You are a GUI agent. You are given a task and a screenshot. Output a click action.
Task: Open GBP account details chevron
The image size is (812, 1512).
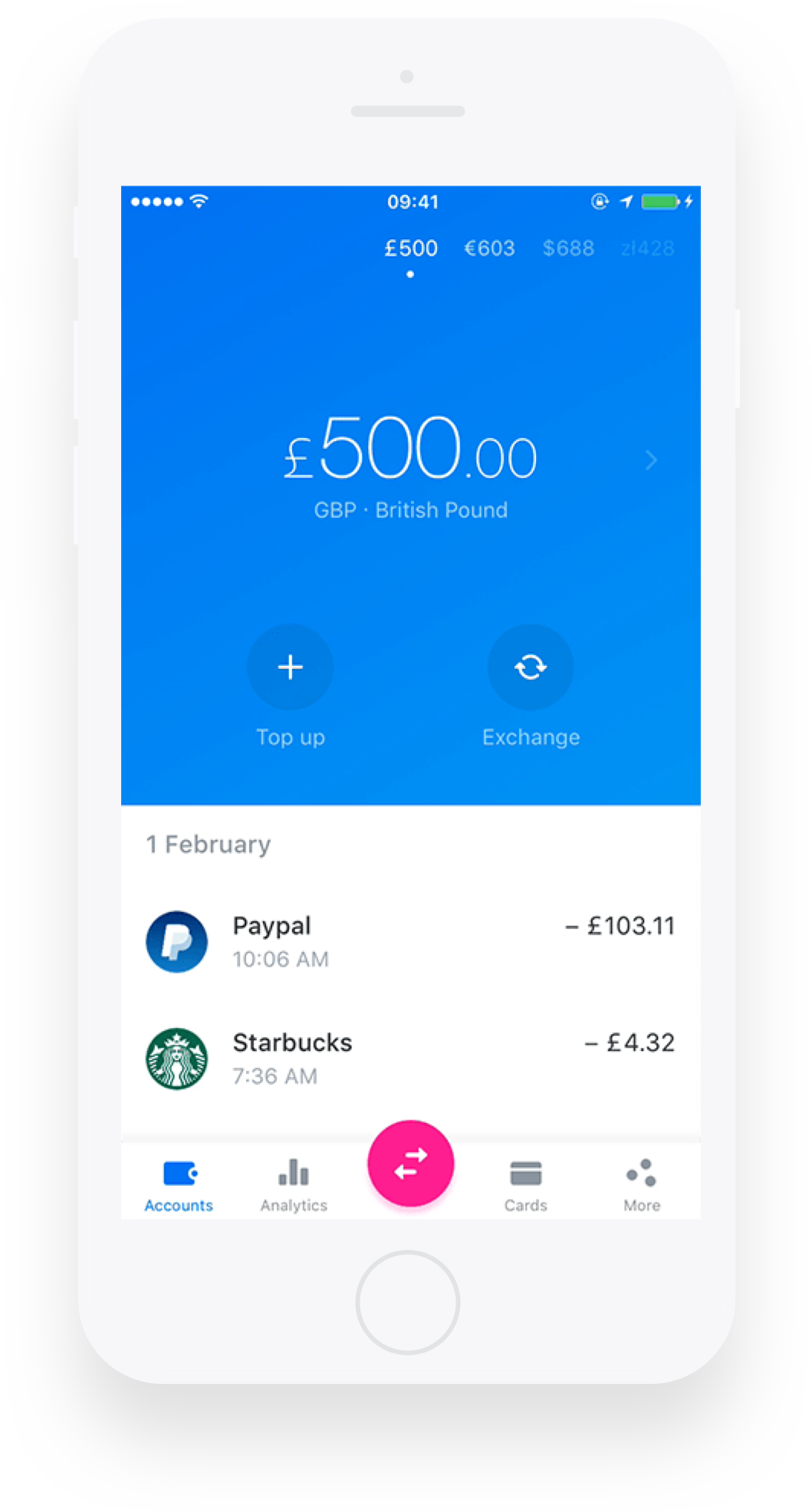(x=651, y=460)
